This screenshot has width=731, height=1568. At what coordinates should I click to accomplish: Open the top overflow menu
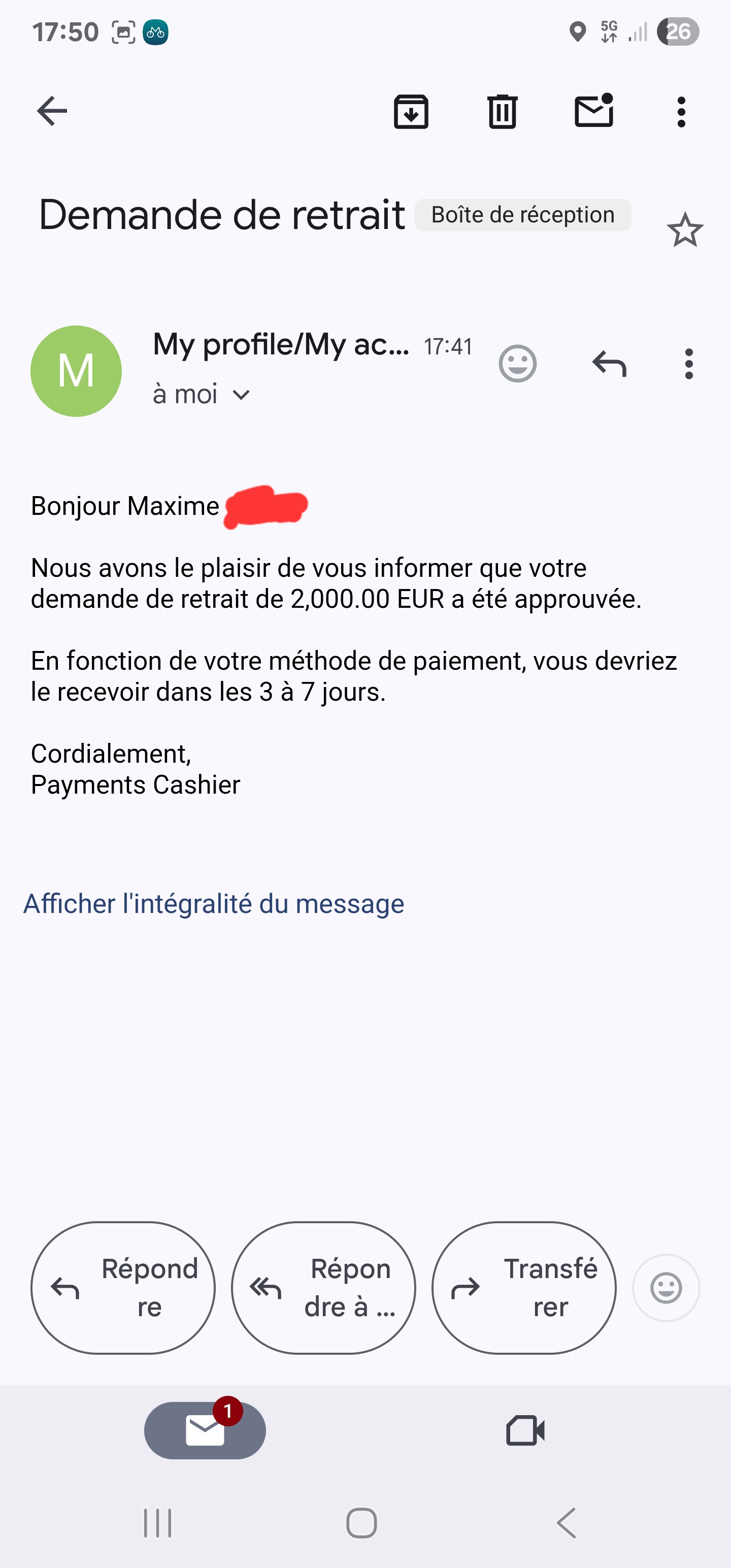coord(681,111)
